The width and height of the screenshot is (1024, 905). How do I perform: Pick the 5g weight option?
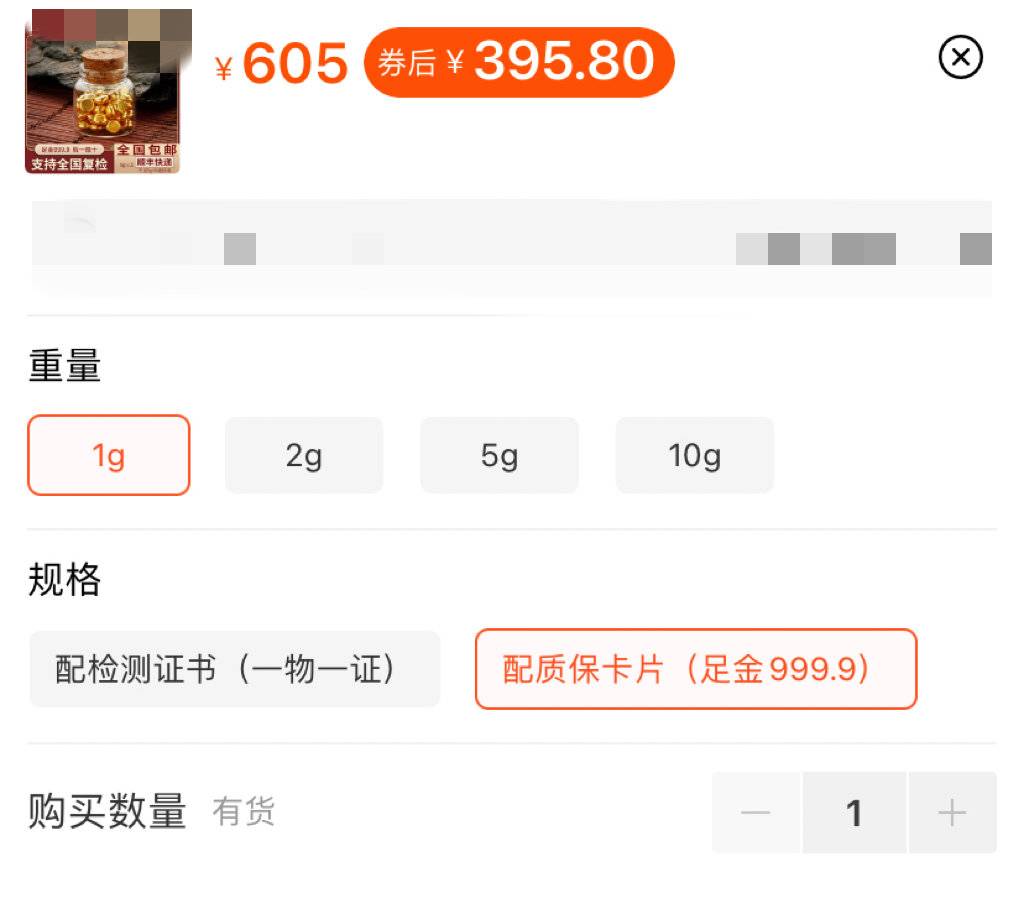[x=499, y=456]
